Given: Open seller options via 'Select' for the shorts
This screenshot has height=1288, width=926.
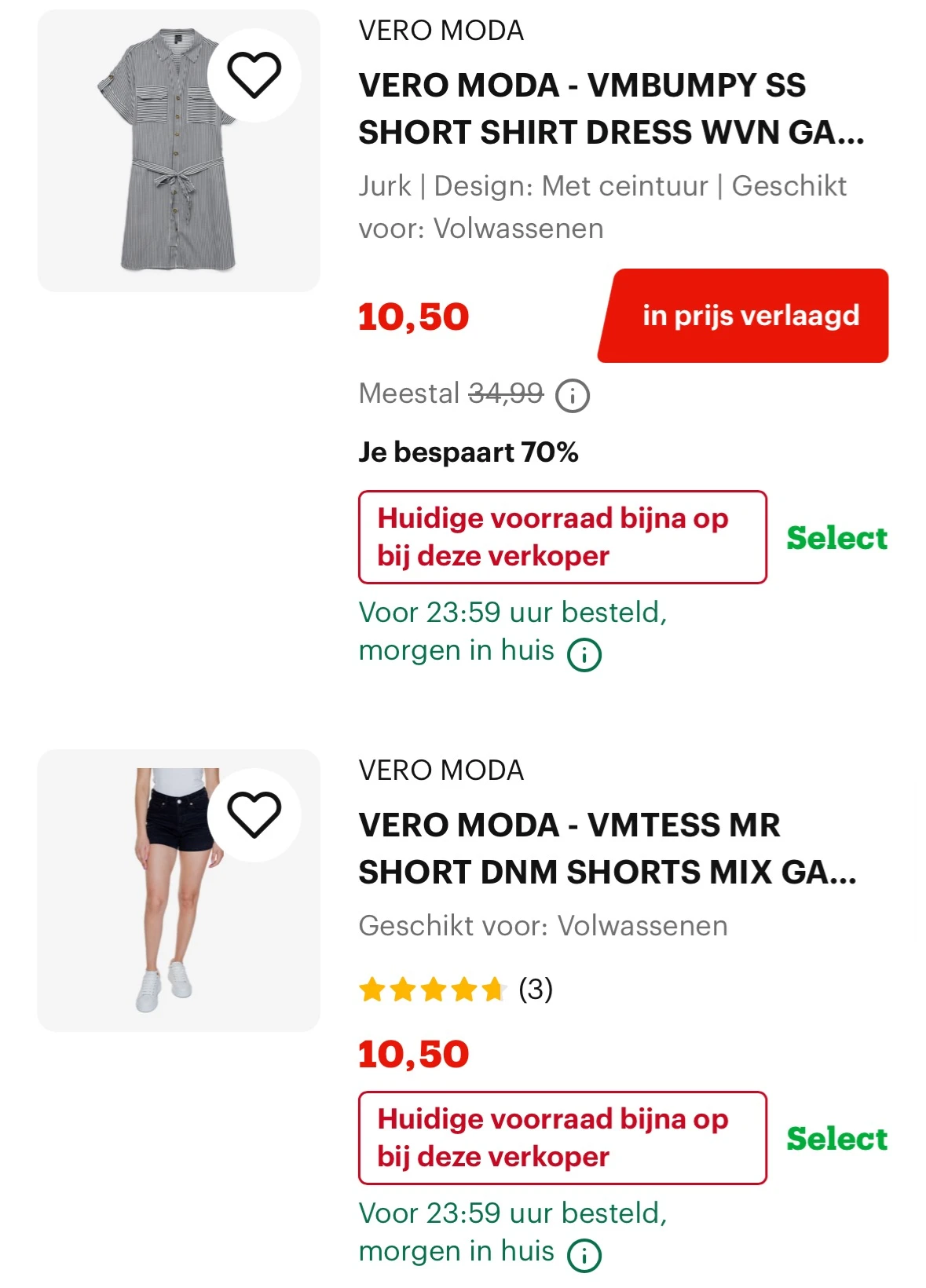Looking at the screenshot, I should pyautogui.click(x=836, y=1139).
